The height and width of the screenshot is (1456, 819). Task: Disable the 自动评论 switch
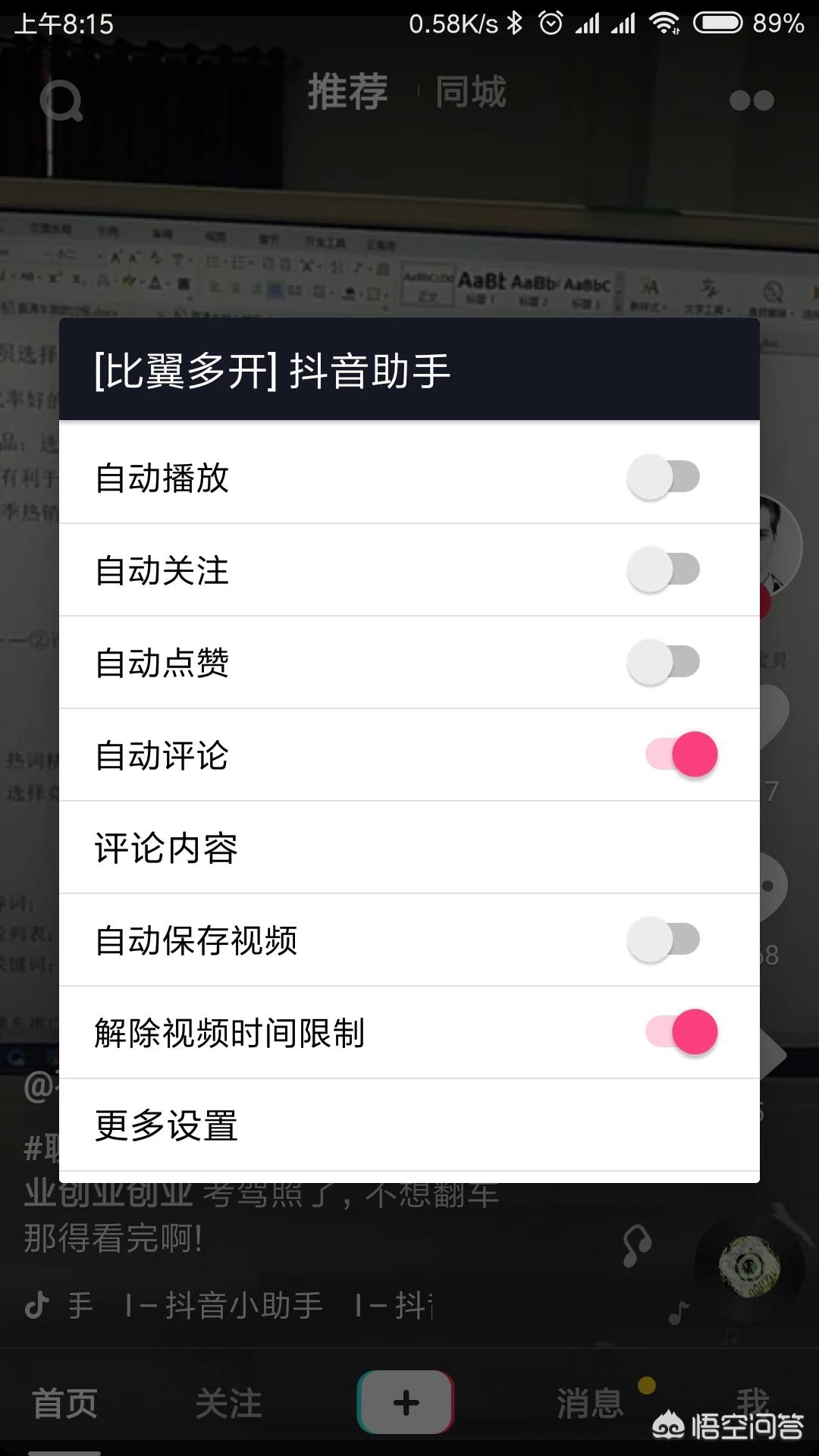[x=681, y=755]
